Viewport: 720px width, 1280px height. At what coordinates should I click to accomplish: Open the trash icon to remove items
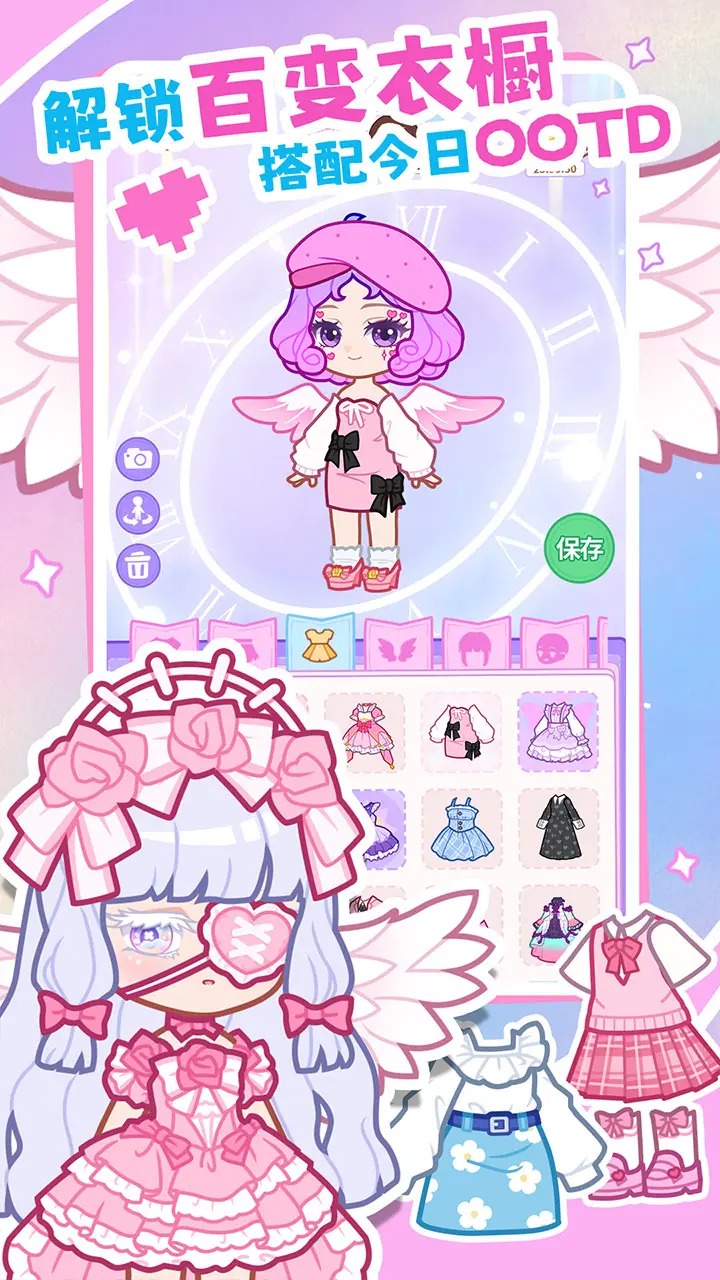138,563
